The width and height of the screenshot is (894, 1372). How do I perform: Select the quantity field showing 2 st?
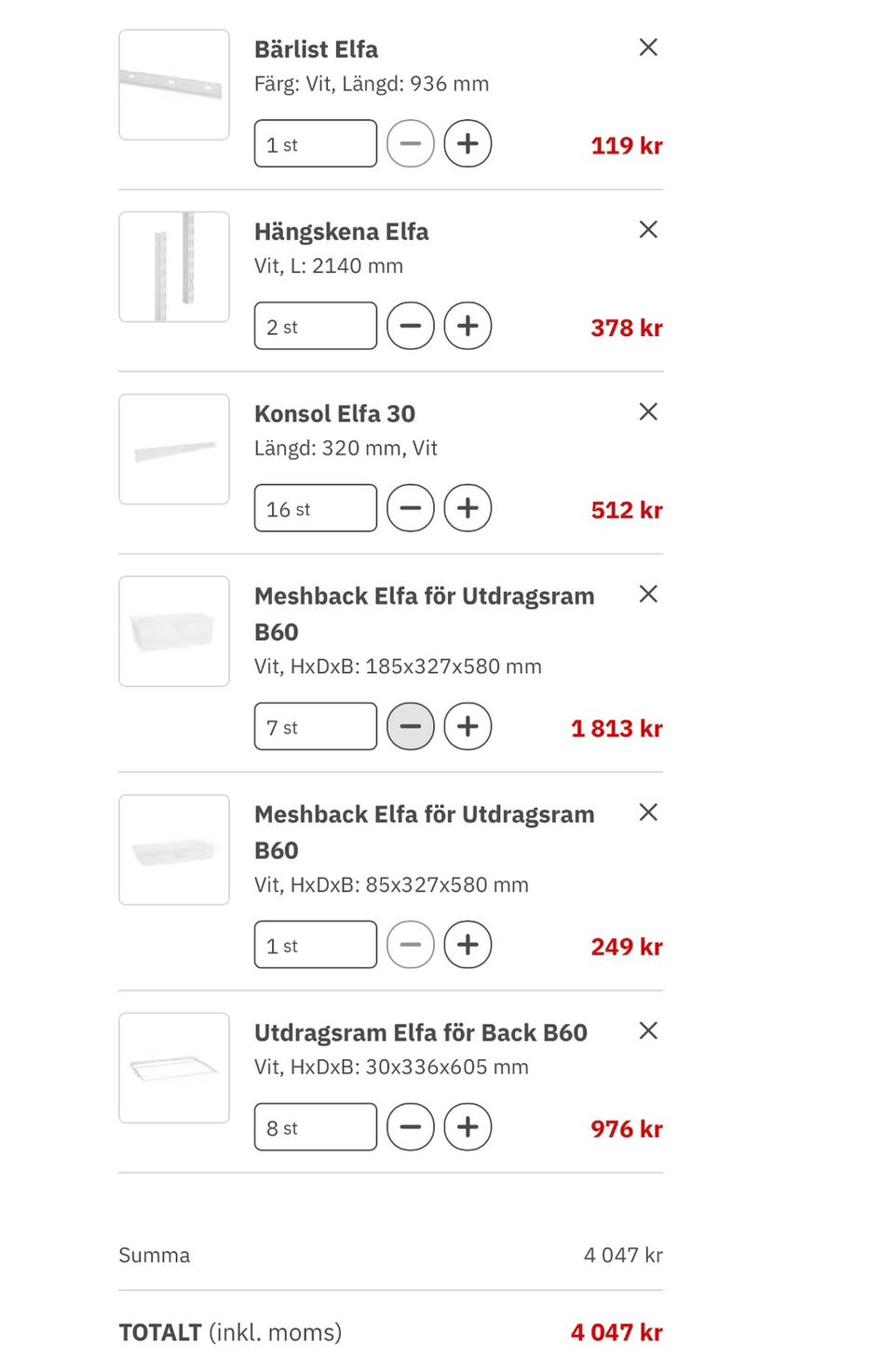pos(315,326)
